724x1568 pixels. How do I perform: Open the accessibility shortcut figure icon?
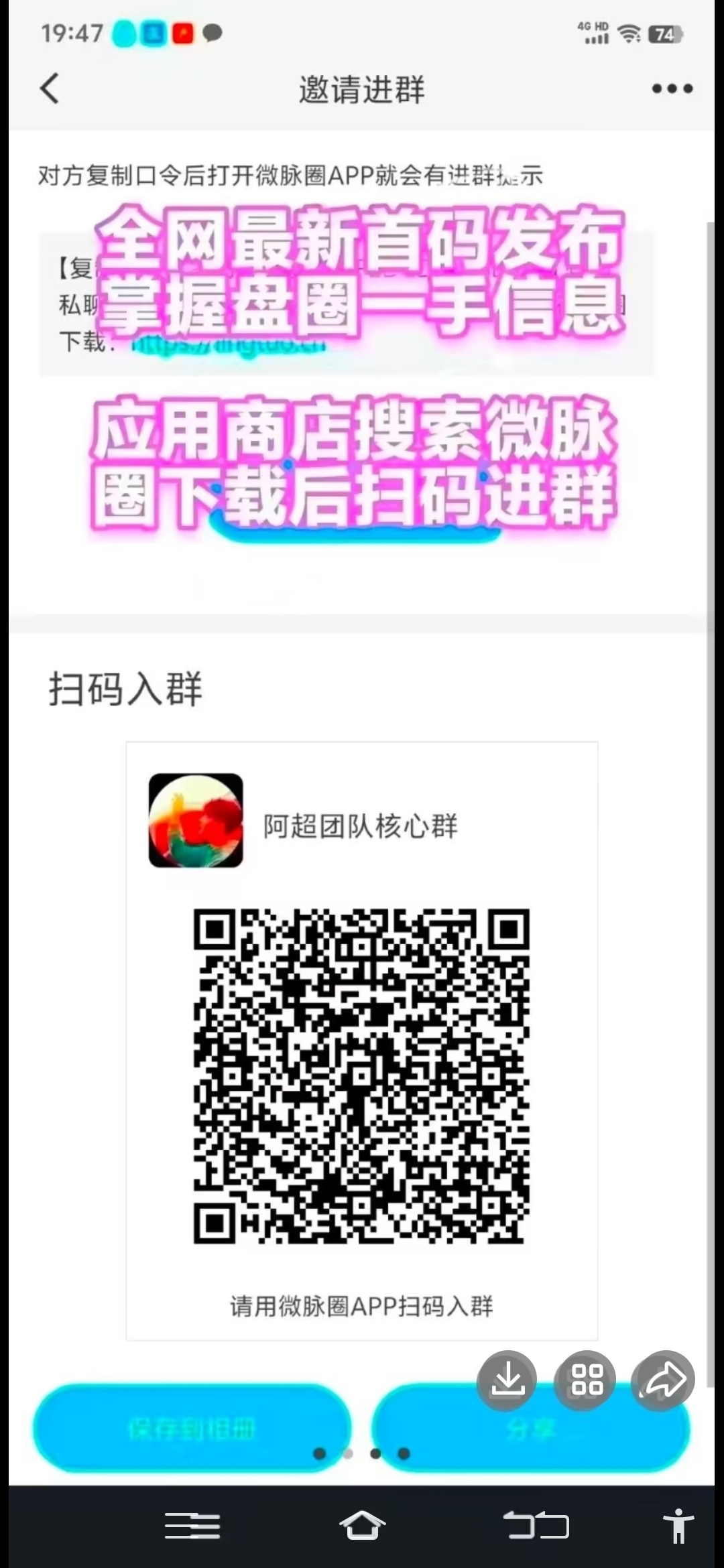click(x=678, y=1526)
